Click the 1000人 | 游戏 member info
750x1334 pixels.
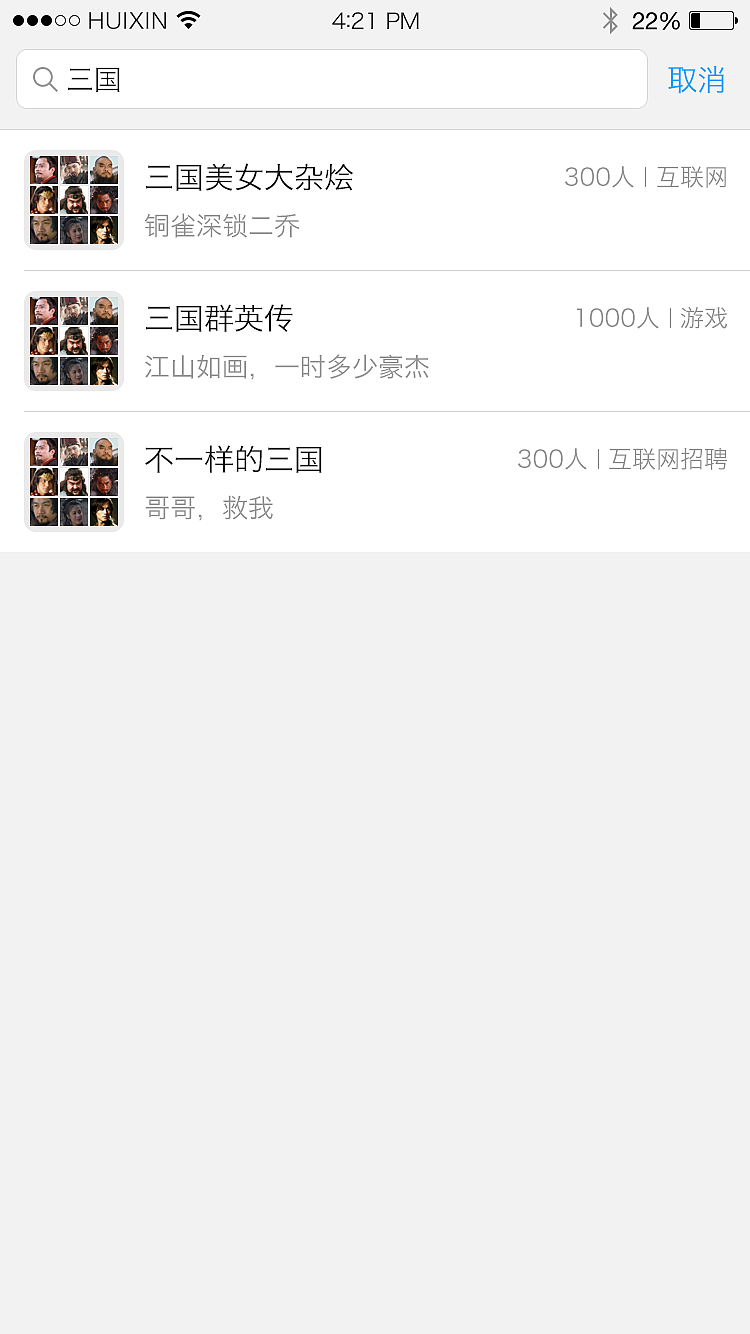[650, 318]
